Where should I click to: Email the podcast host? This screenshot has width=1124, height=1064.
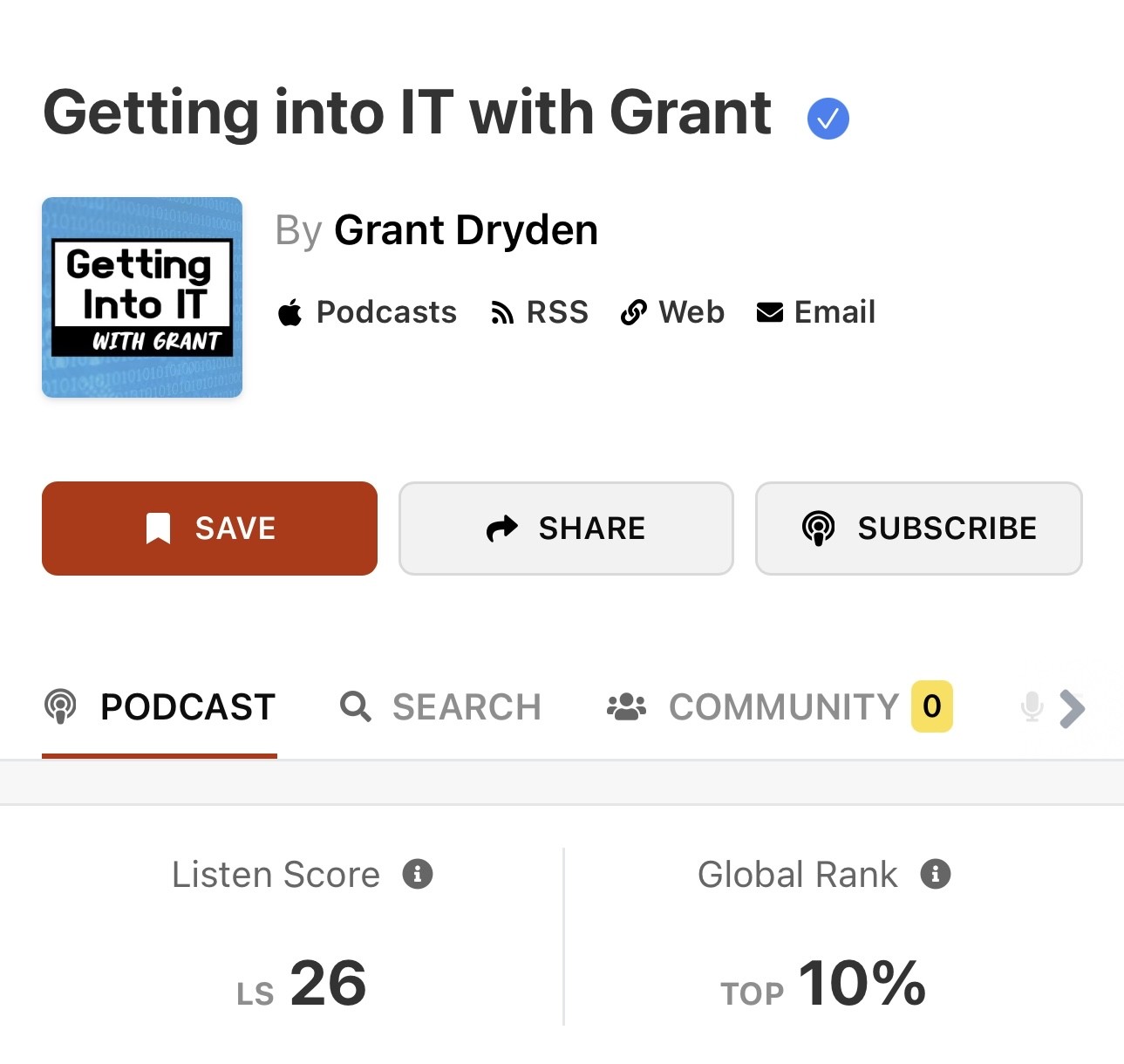coord(816,312)
